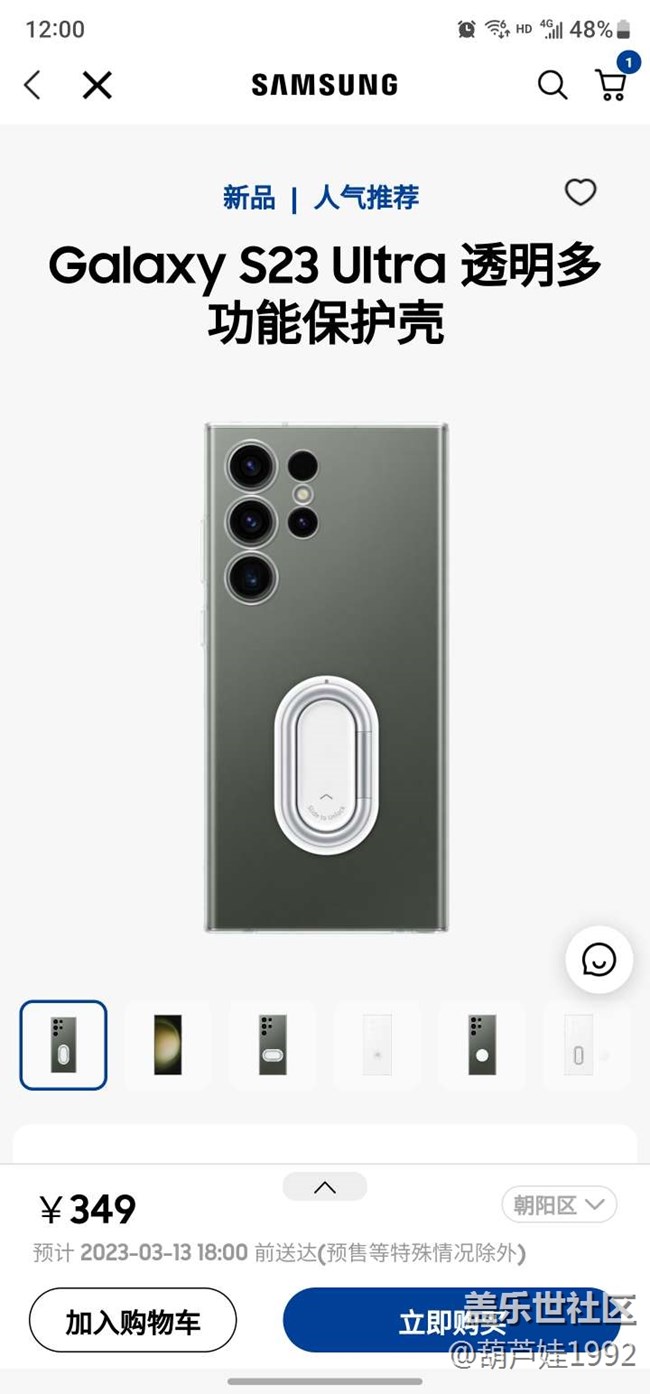Open the 朝阳区 district dropdown
650x1394 pixels.
pyautogui.click(x=559, y=1205)
